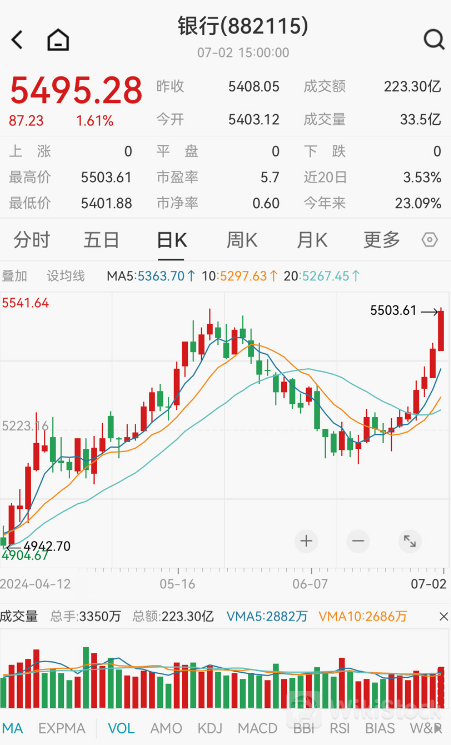Viewport: 451px width, 745px height.
Task: Open 设均线 moving average settings
Action: point(66,276)
